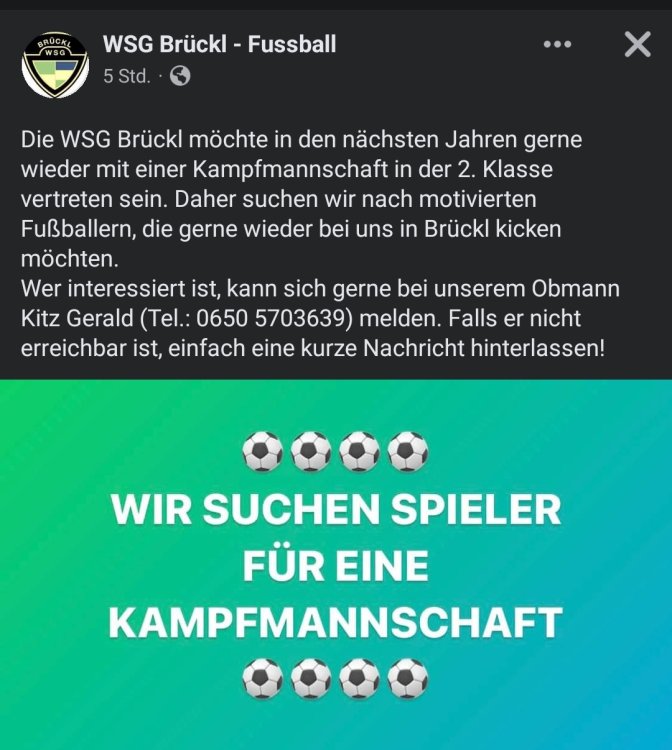The width and height of the screenshot is (672, 750).
Task: Tap the WSG Brückl profile picture
Action: [55, 64]
